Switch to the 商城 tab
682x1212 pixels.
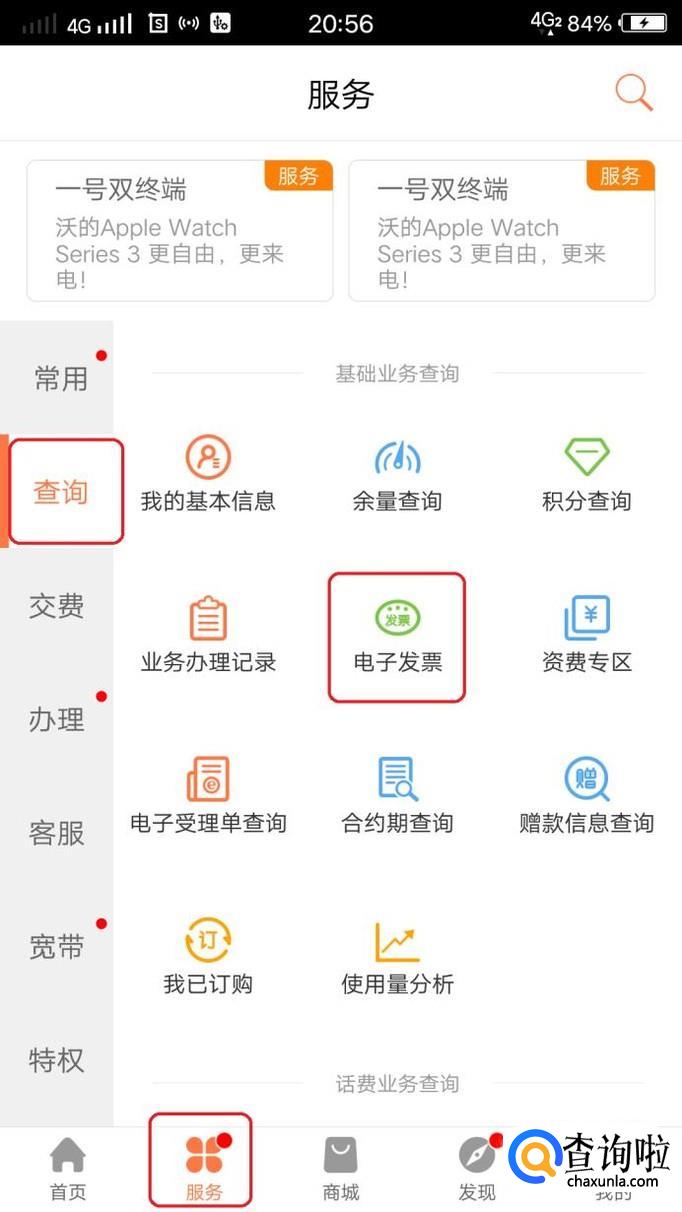pyautogui.click(x=341, y=1168)
